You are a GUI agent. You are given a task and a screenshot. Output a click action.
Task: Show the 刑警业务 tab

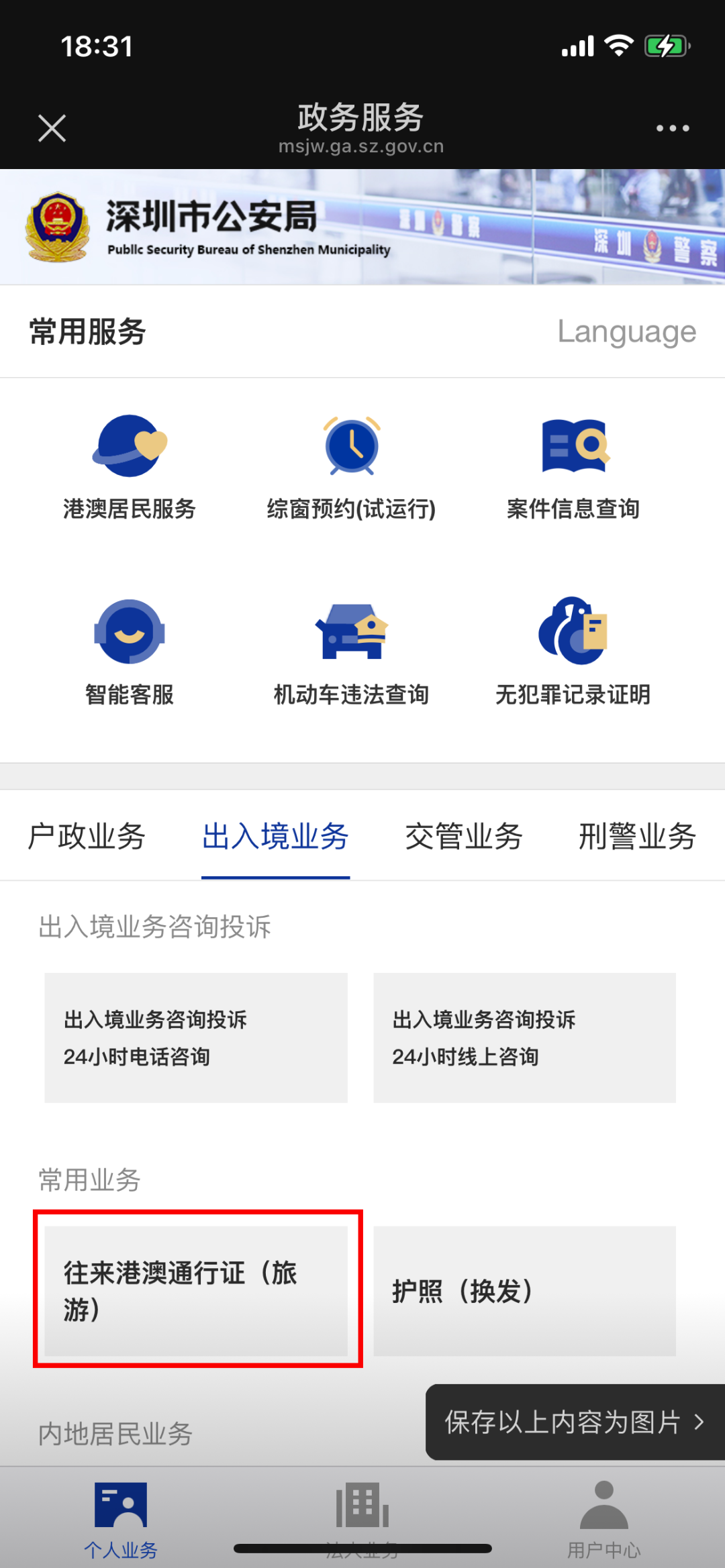(637, 837)
